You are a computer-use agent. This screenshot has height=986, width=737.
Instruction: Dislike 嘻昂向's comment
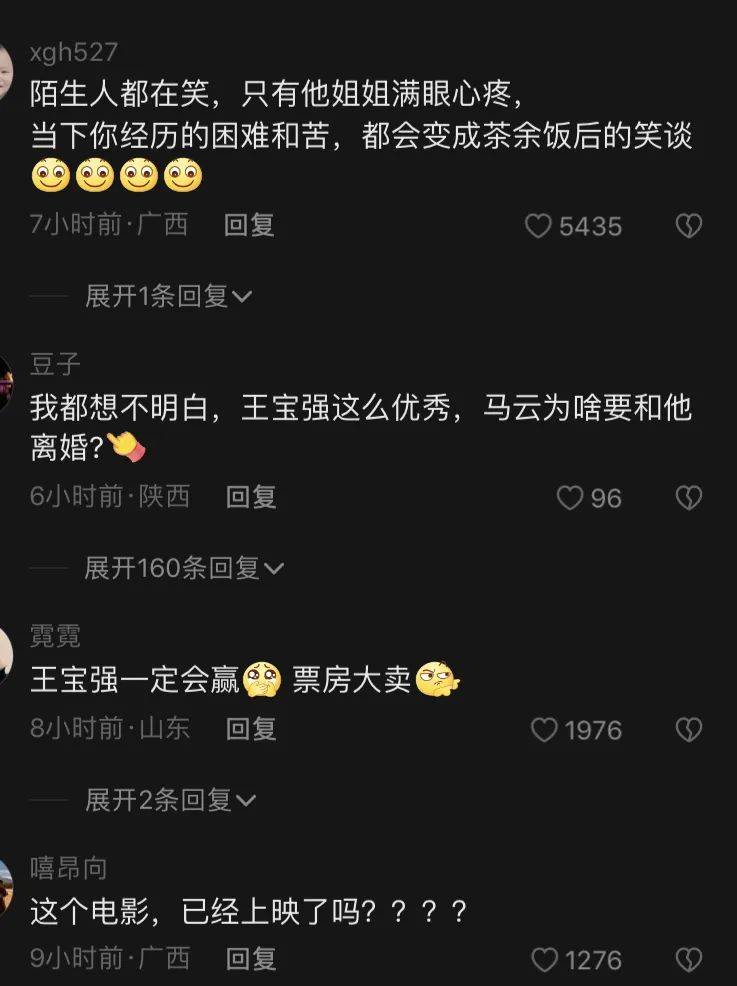click(689, 961)
